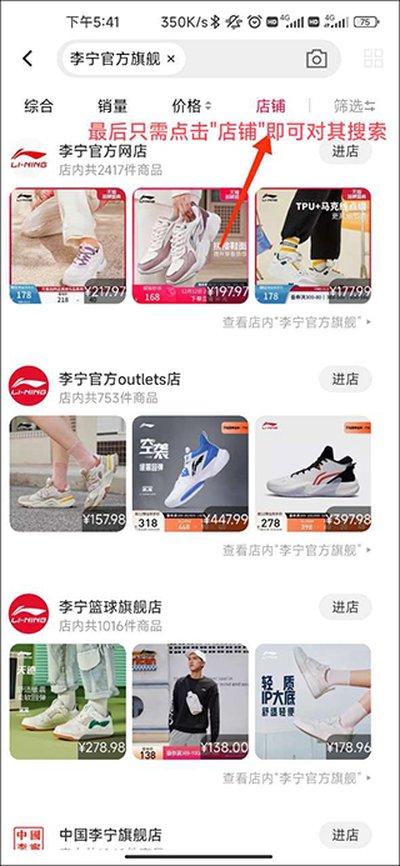
Task: Go back using the top-left arrow
Action: pyautogui.click(x=28, y=59)
